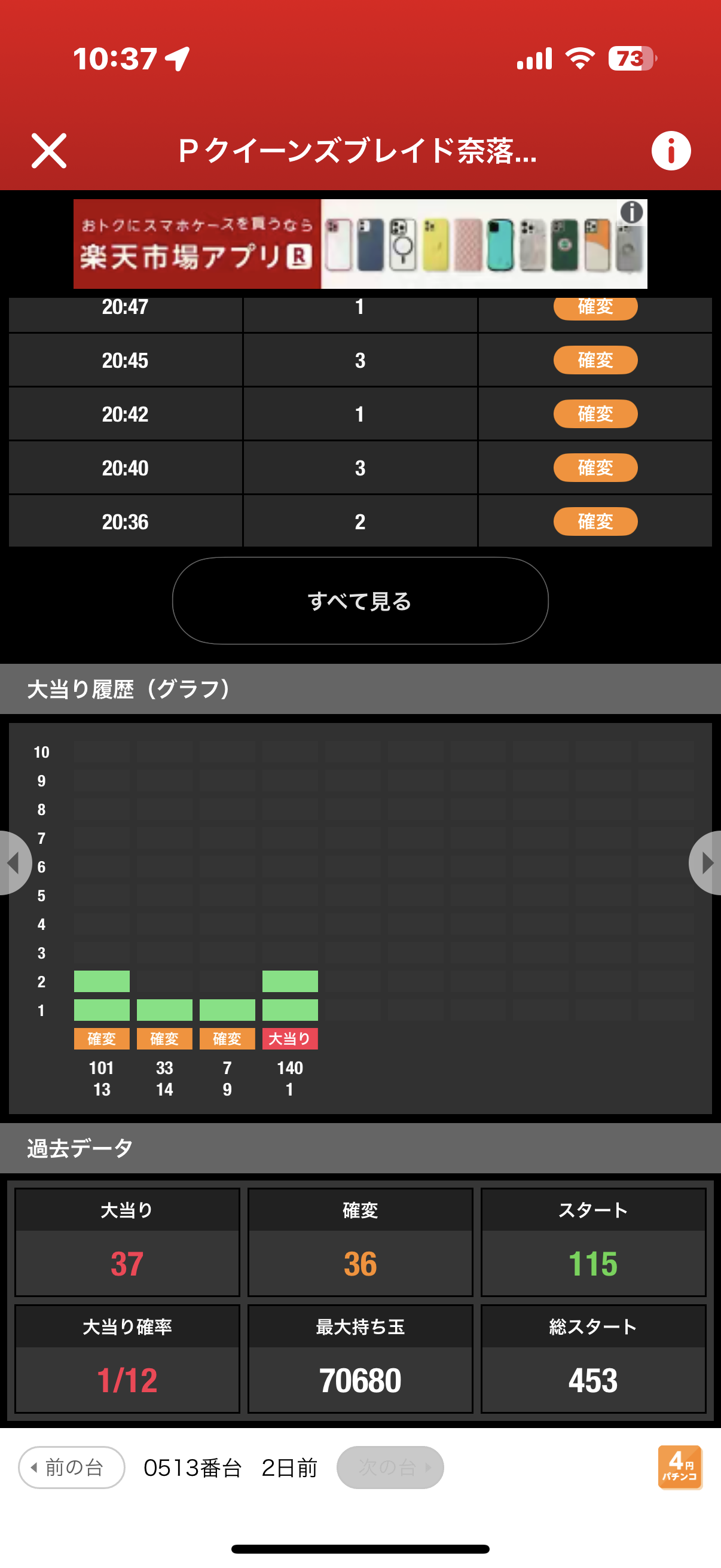Screen dimensions: 721x1568
Task: Open the ad info icon on banner
Action: point(631,212)
